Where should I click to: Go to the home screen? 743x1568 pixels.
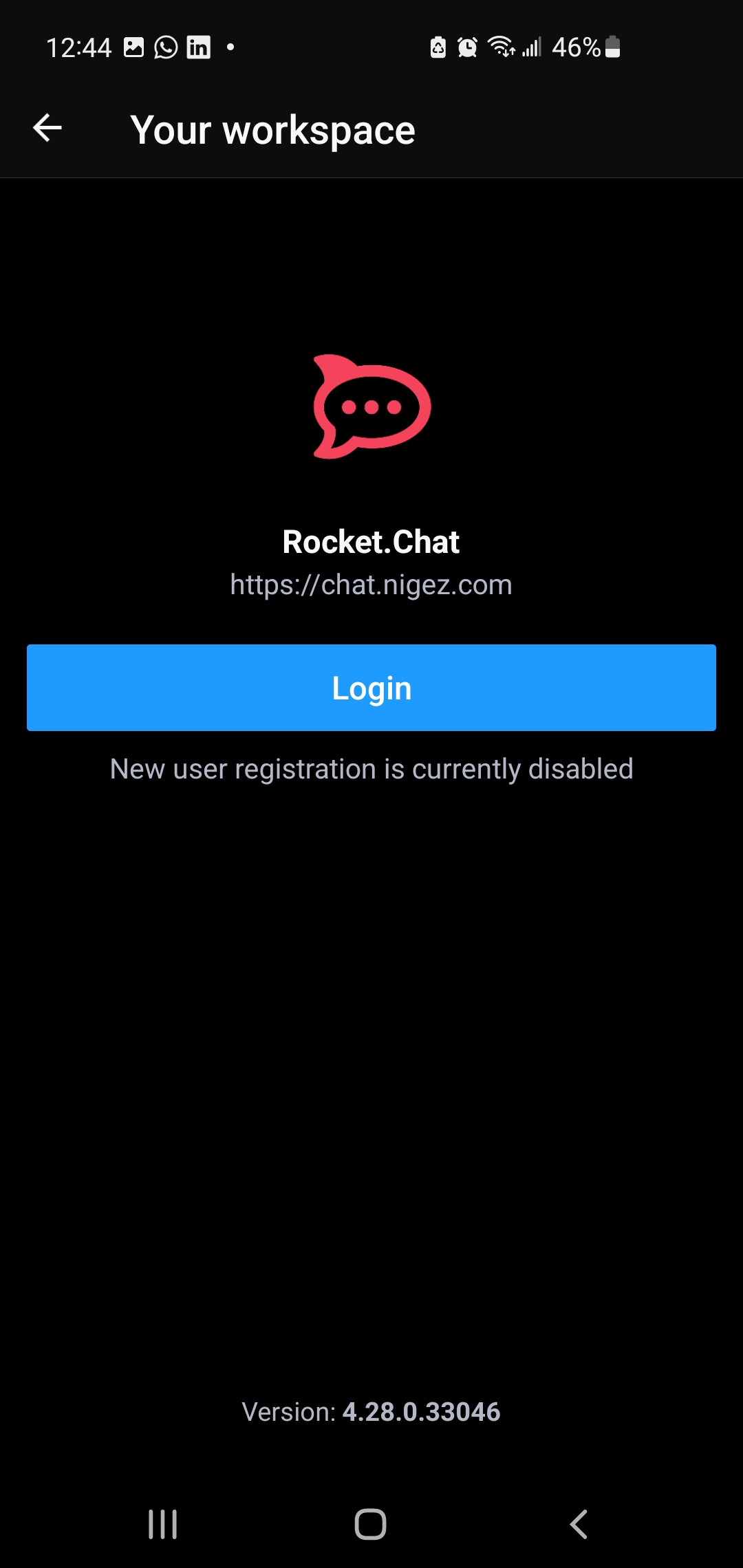(x=371, y=1524)
